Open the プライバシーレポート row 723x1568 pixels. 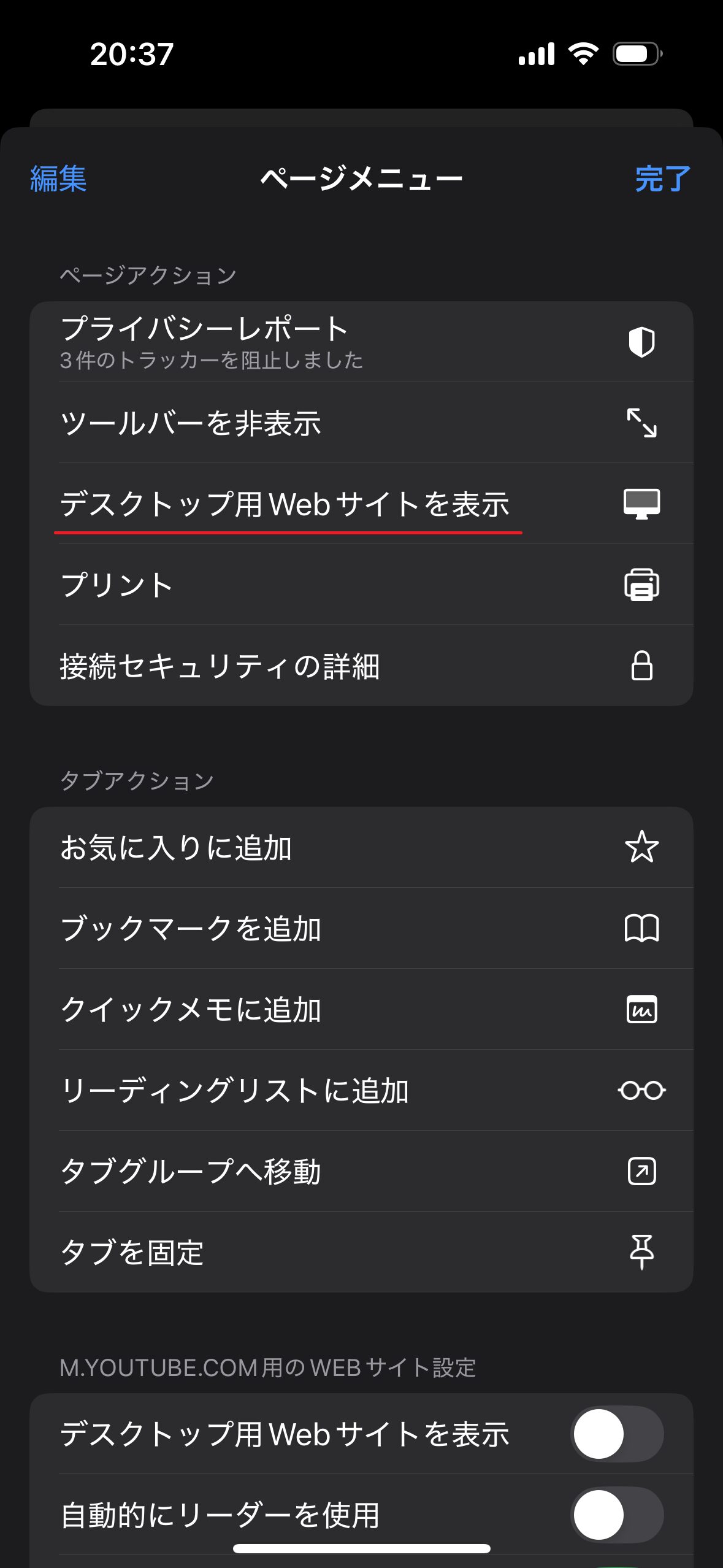click(361, 342)
